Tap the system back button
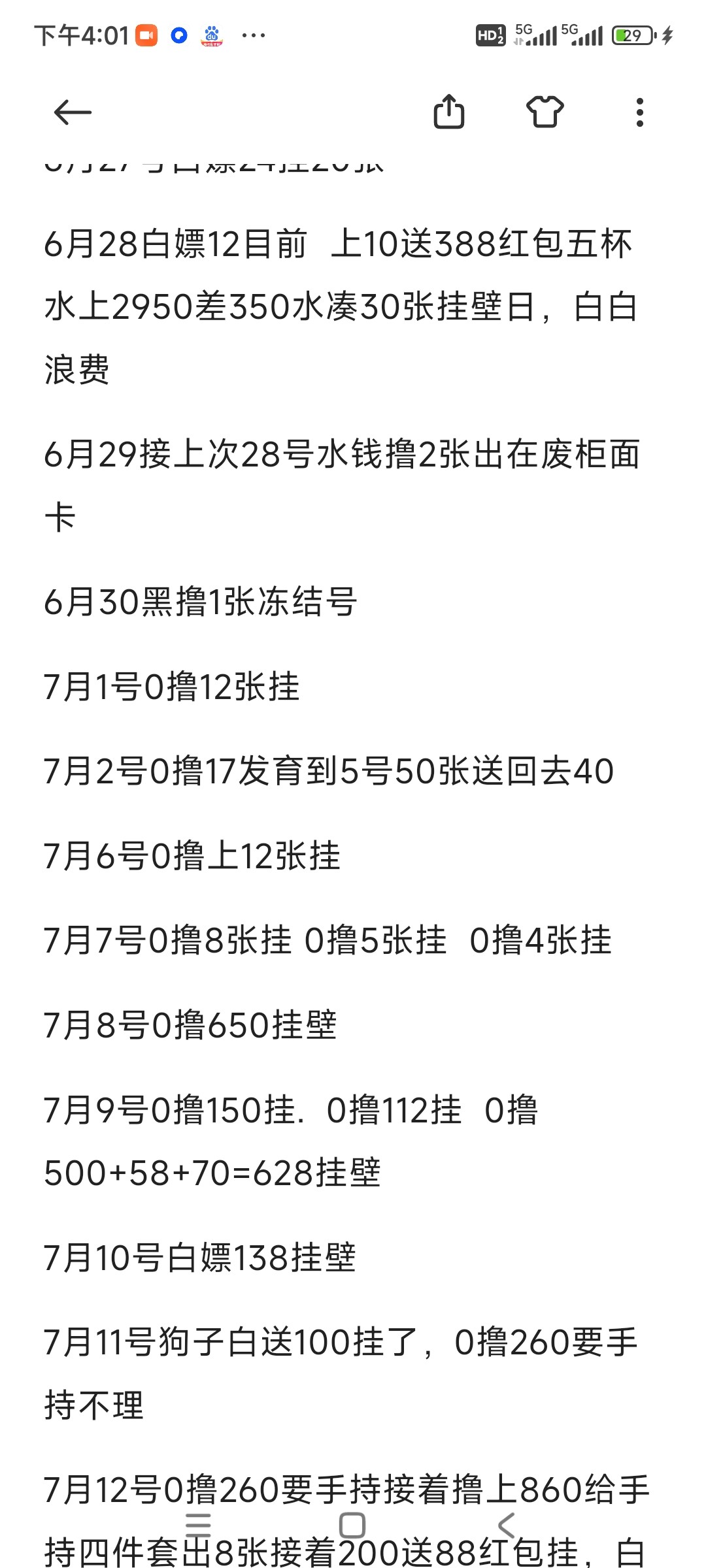Screen dimensions: 706x1568 coord(507,1526)
